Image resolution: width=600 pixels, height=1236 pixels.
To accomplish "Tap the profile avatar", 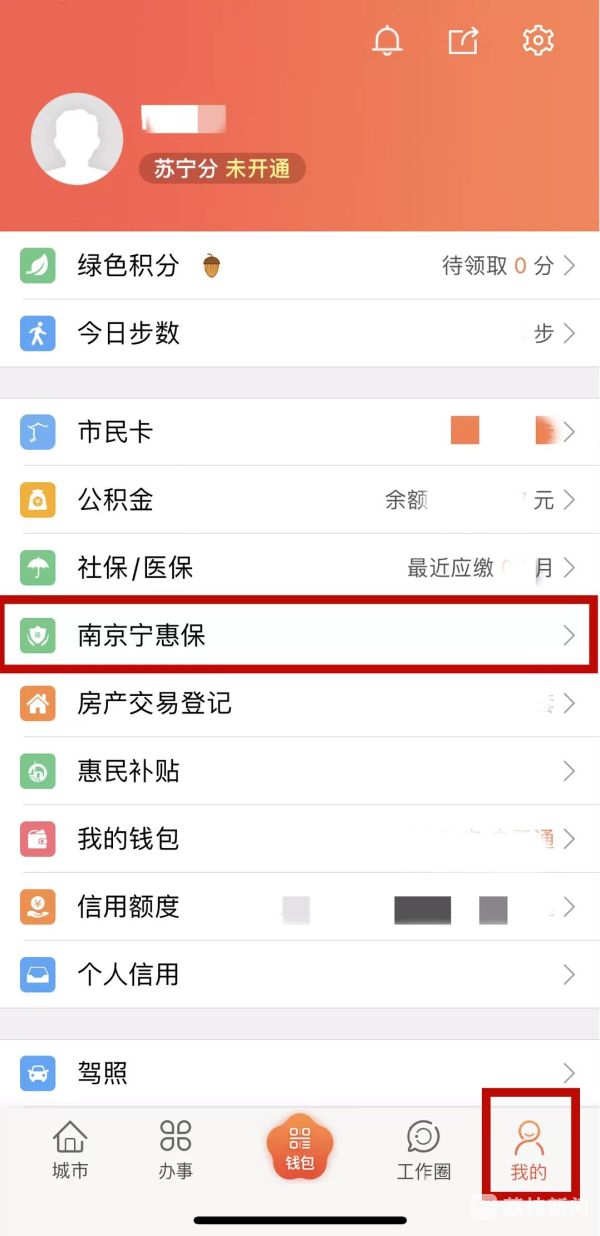I will click(77, 139).
